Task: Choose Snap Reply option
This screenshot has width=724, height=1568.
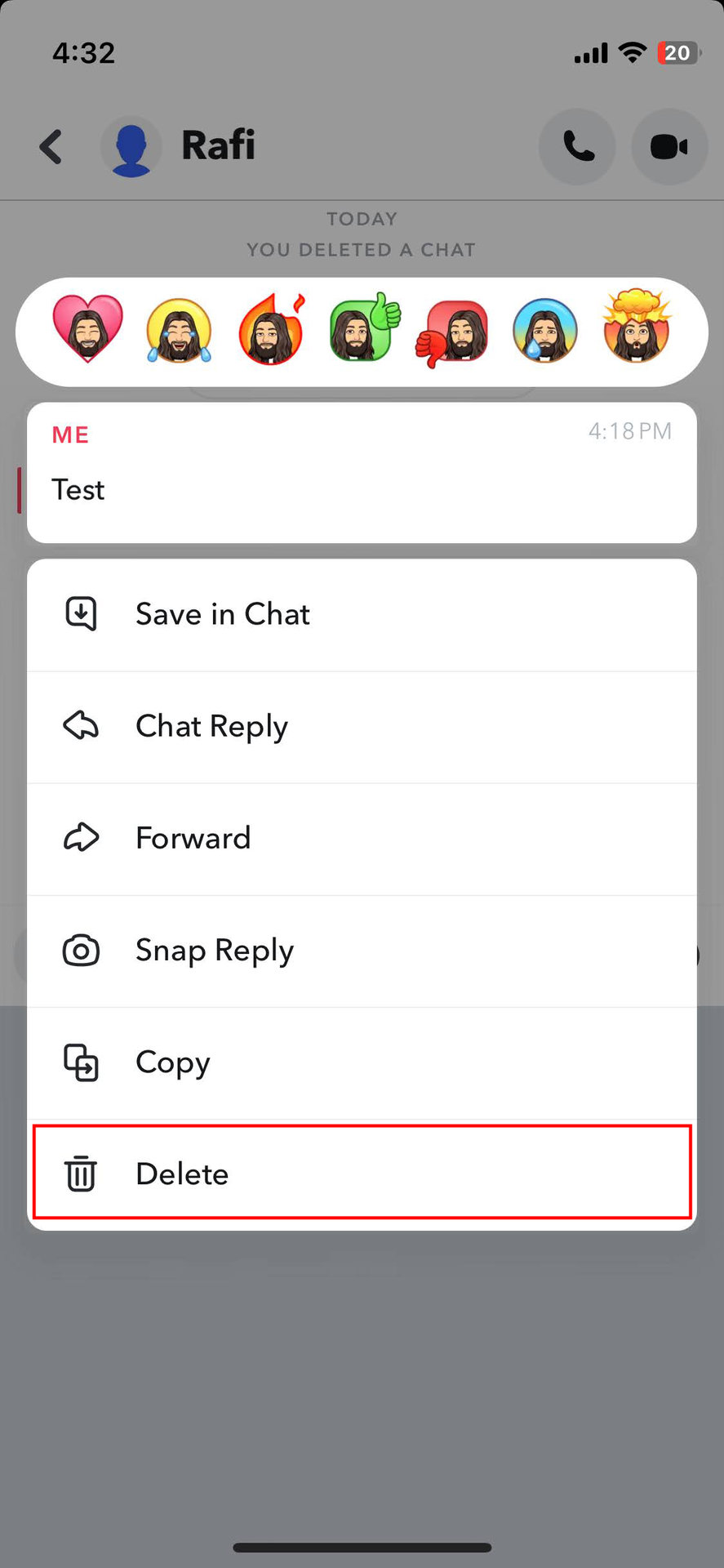Action: 362,951
